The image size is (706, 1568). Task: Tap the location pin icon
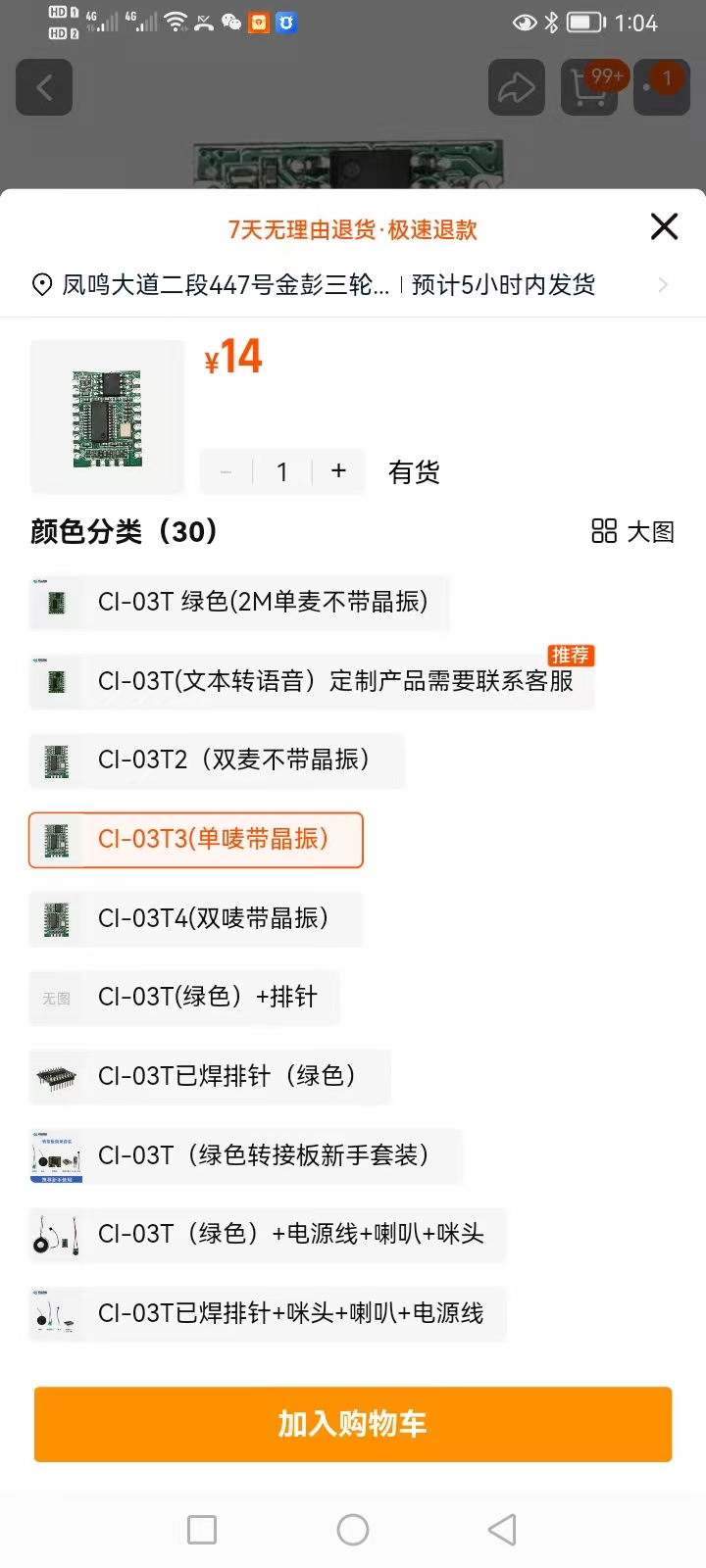point(41,284)
